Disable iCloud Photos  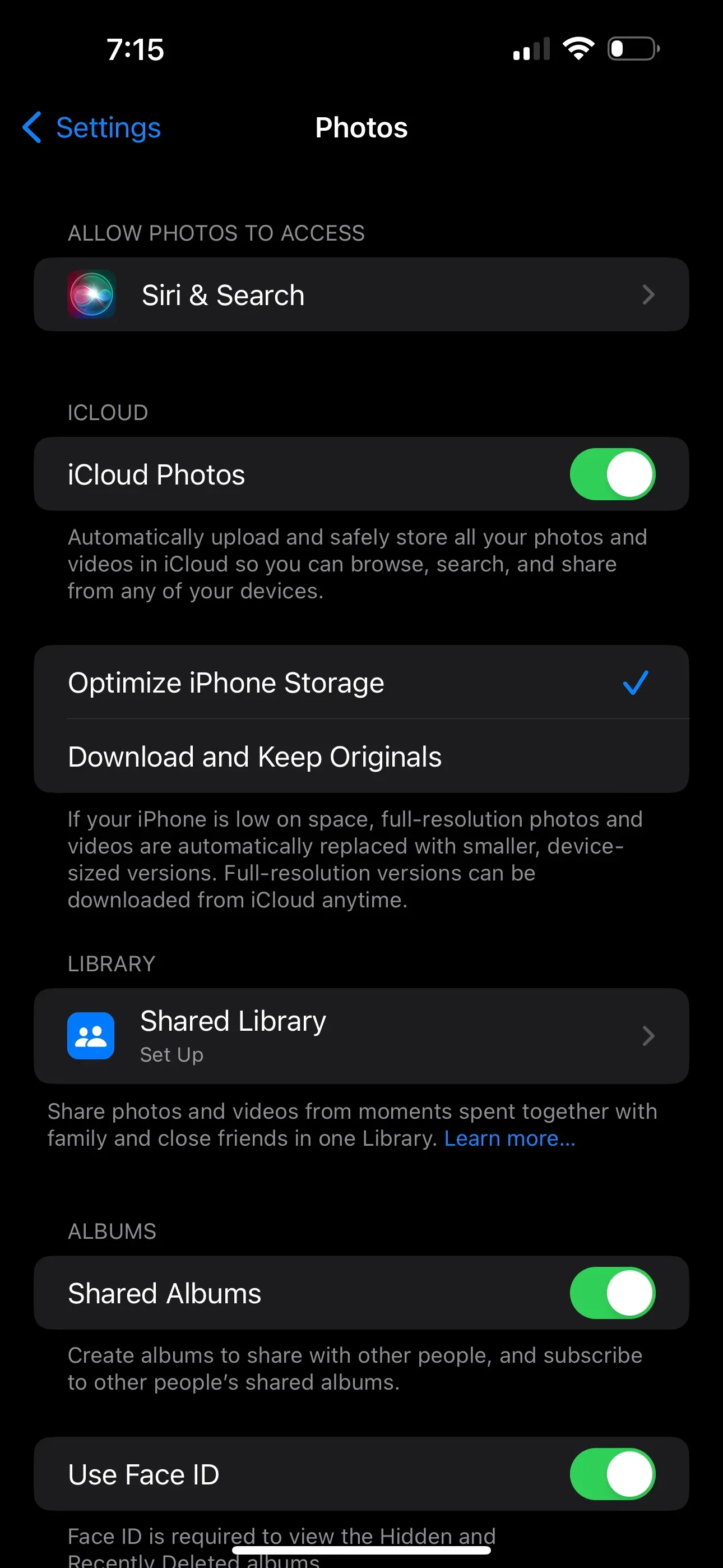point(613,474)
